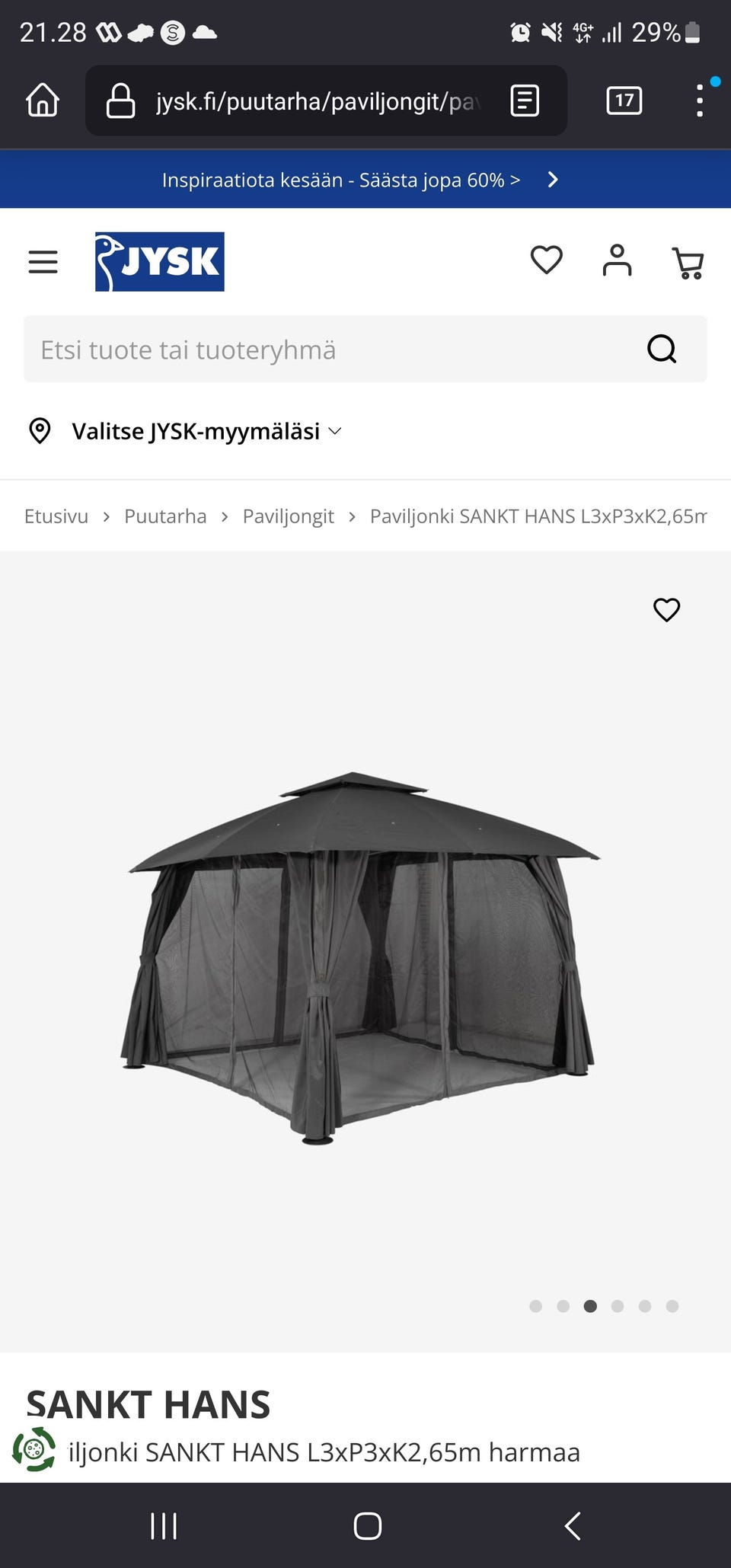Viewport: 731px width, 1568px height.
Task: Open the wishlist from the header
Action: pyautogui.click(x=546, y=260)
